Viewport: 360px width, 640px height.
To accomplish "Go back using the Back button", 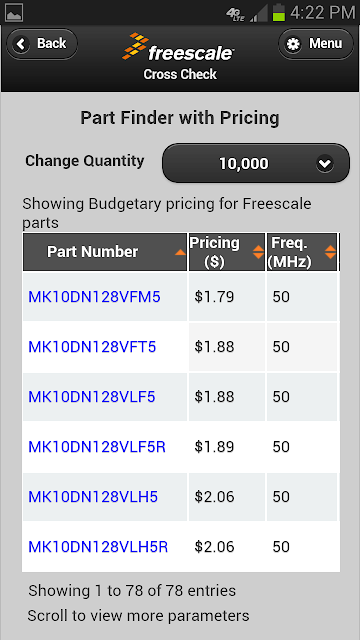I will click(42, 44).
